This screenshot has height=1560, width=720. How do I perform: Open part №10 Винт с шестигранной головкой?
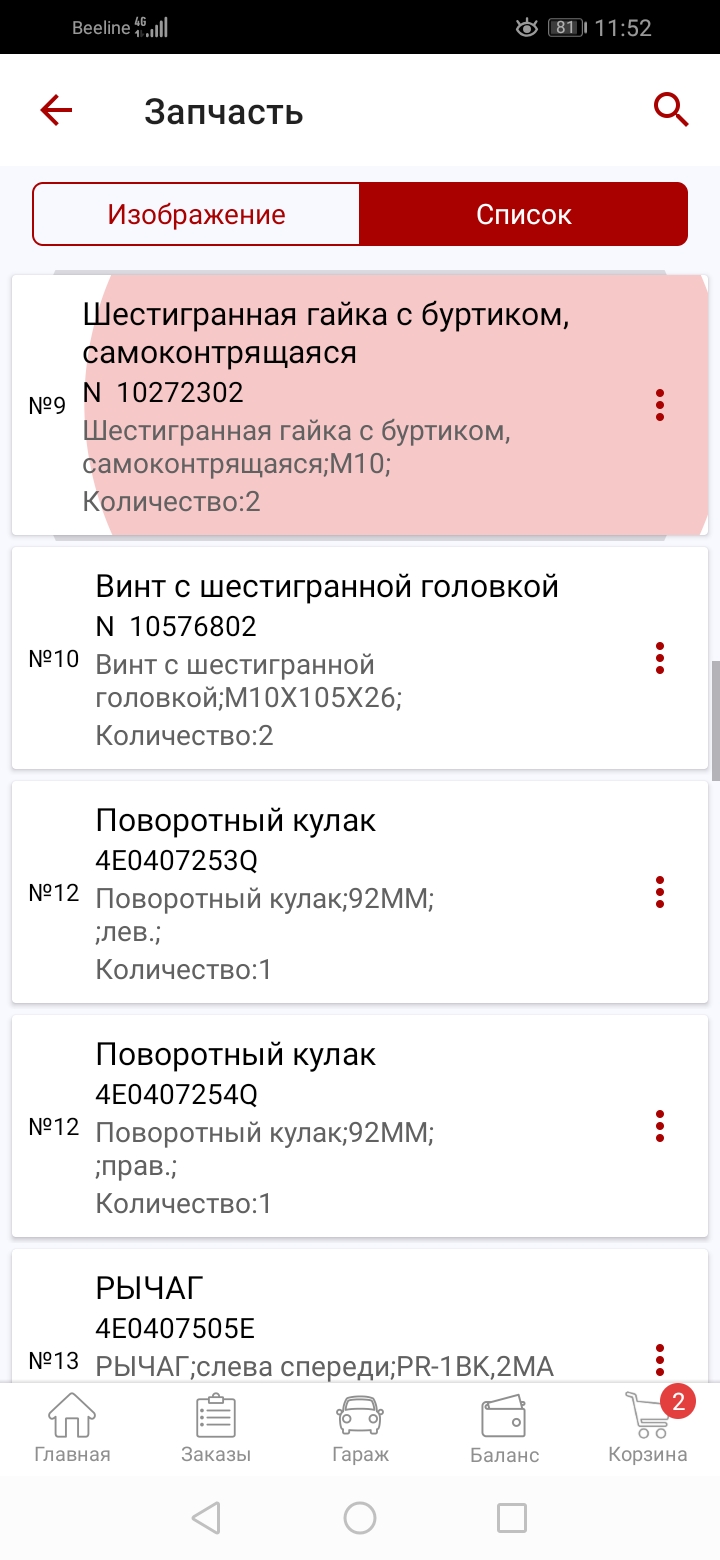pyautogui.click(x=330, y=658)
